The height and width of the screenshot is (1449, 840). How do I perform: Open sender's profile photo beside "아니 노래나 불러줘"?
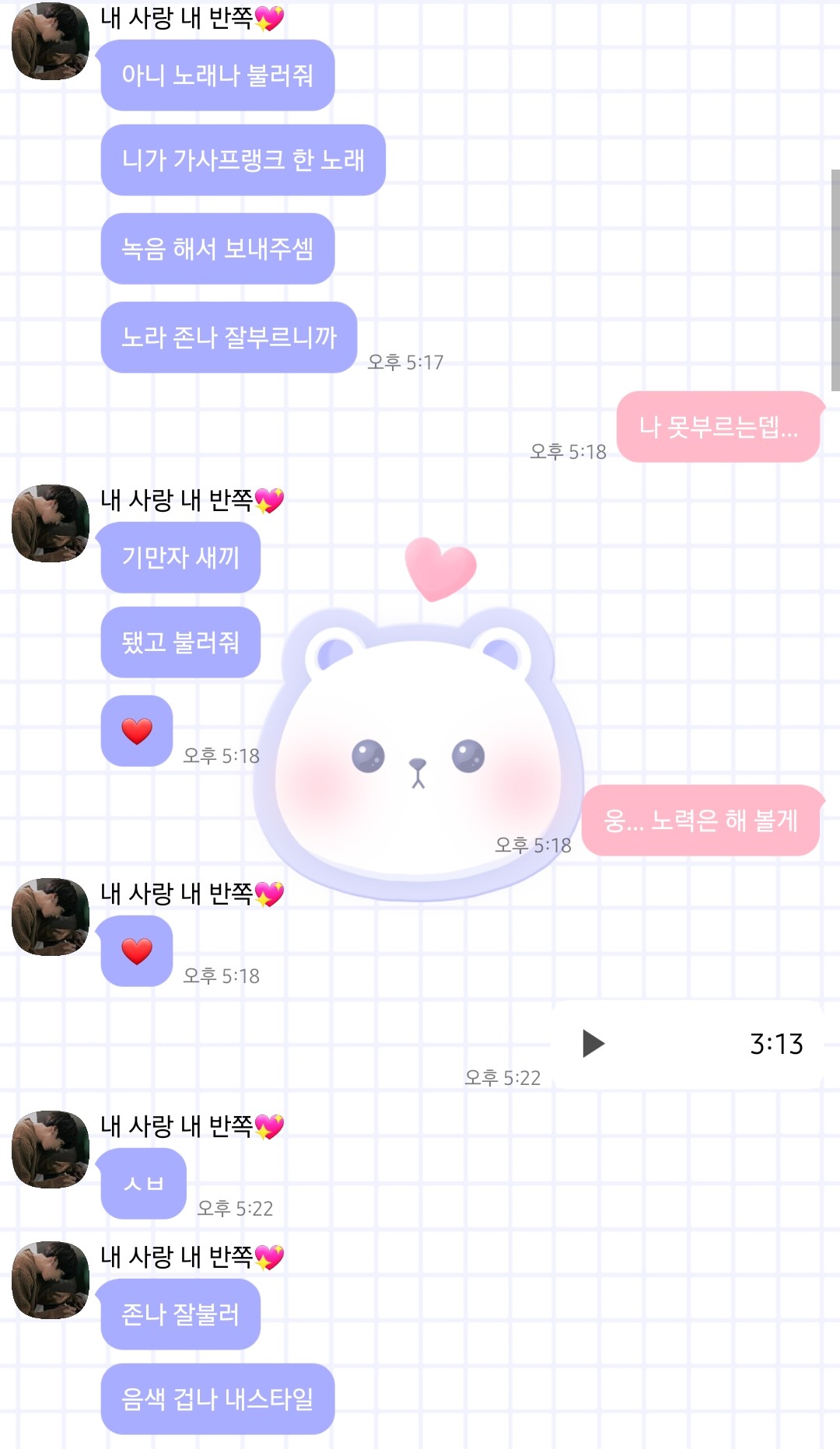tap(51, 41)
